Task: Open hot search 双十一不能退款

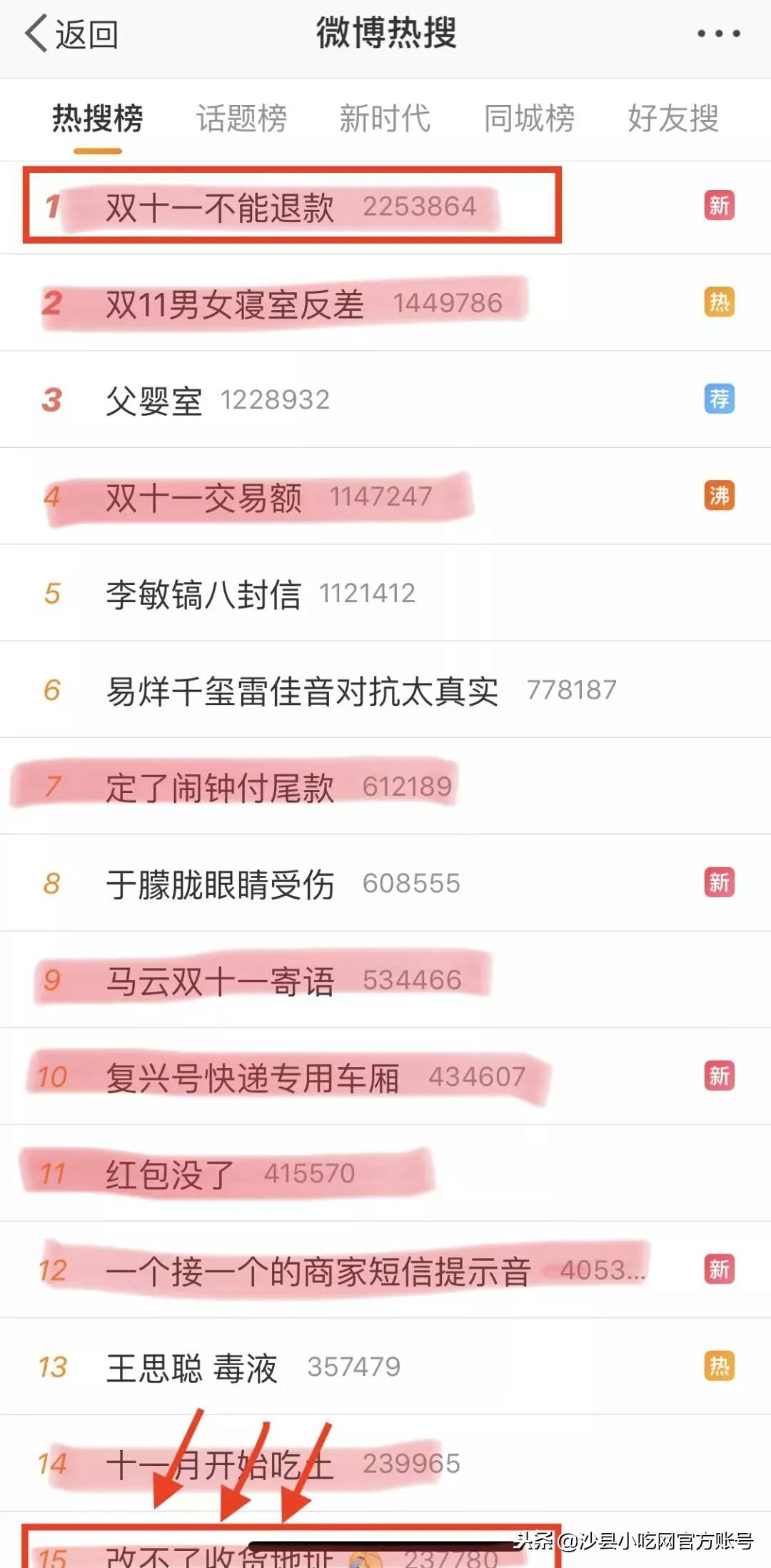Action: coord(385,207)
